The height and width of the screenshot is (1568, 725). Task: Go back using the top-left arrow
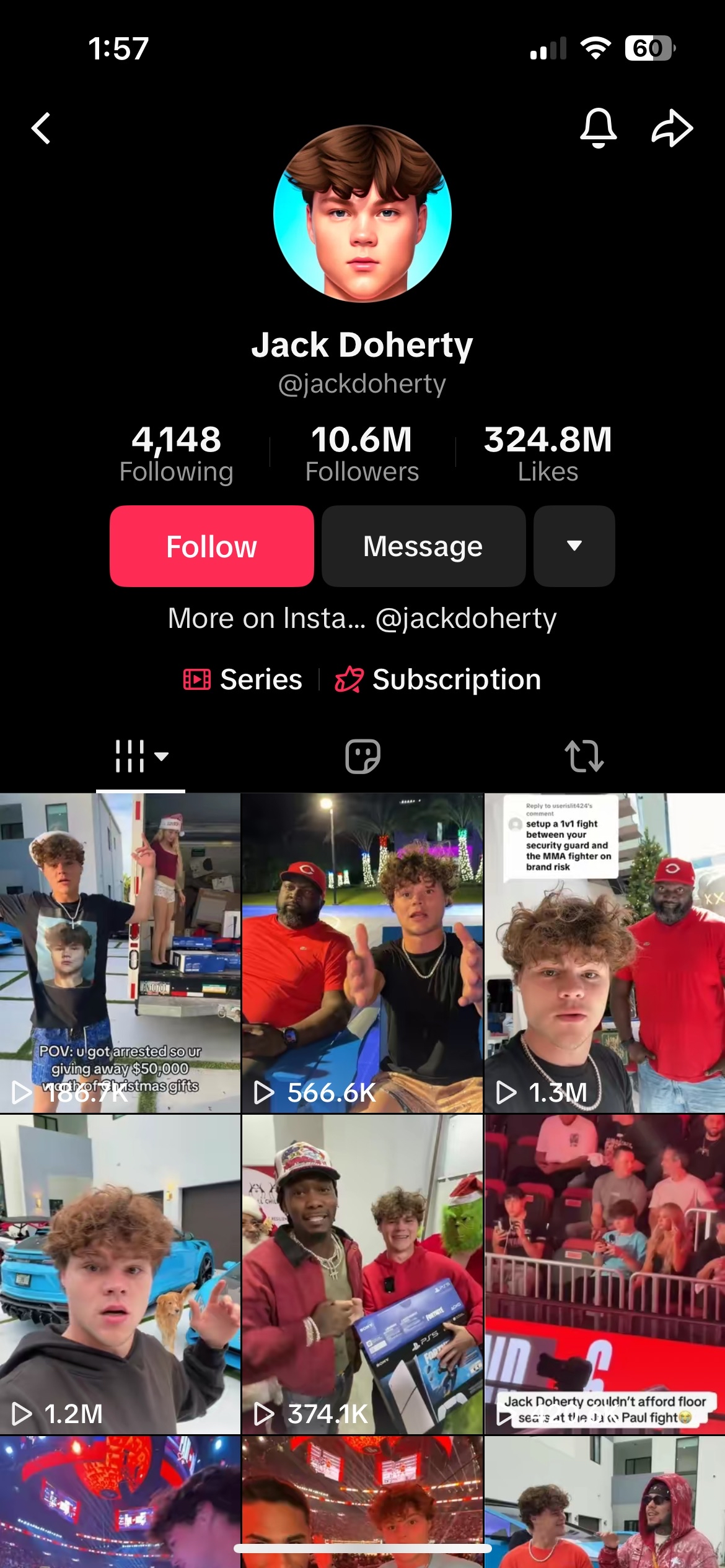coord(41,128)
